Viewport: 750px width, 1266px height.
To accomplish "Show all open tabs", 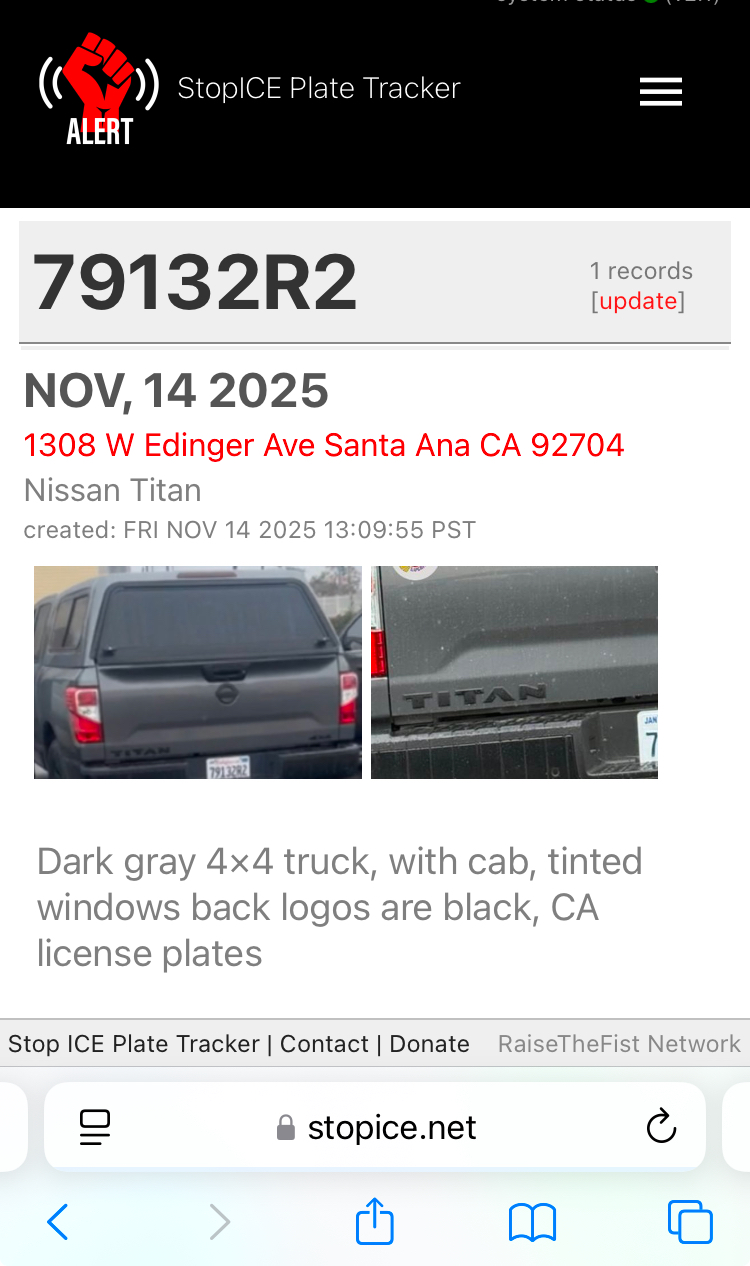I will [690, 1222].
